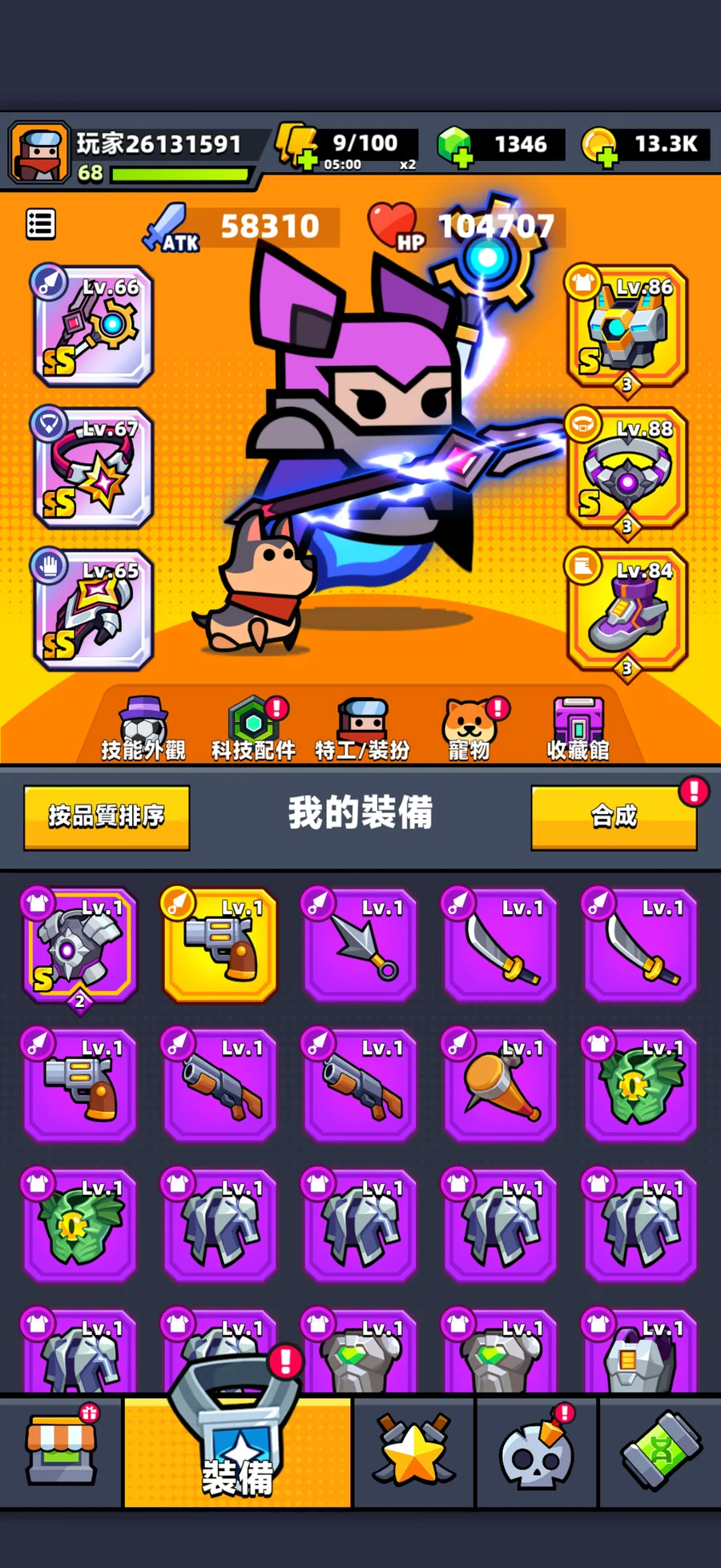This screenshot has width=721, height=1568.
Task: Select the yellow revolver Lv.1 item
Action: point(220,945)
